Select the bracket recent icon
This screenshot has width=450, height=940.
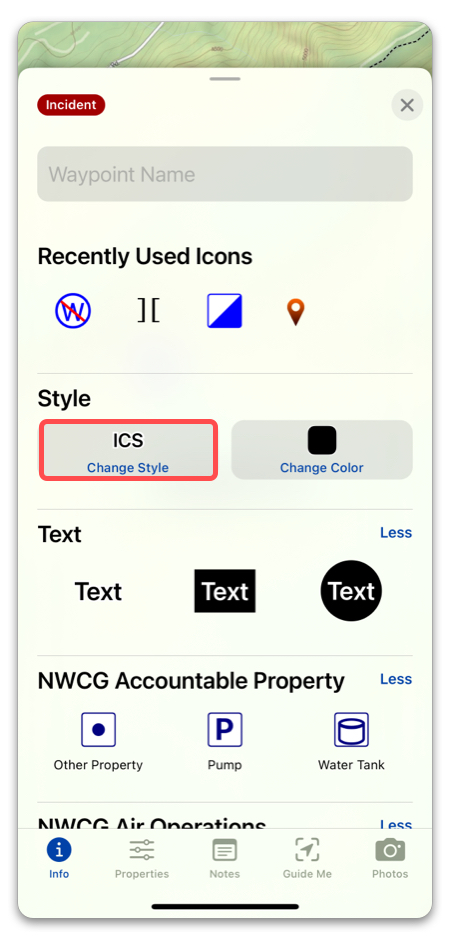149,311
